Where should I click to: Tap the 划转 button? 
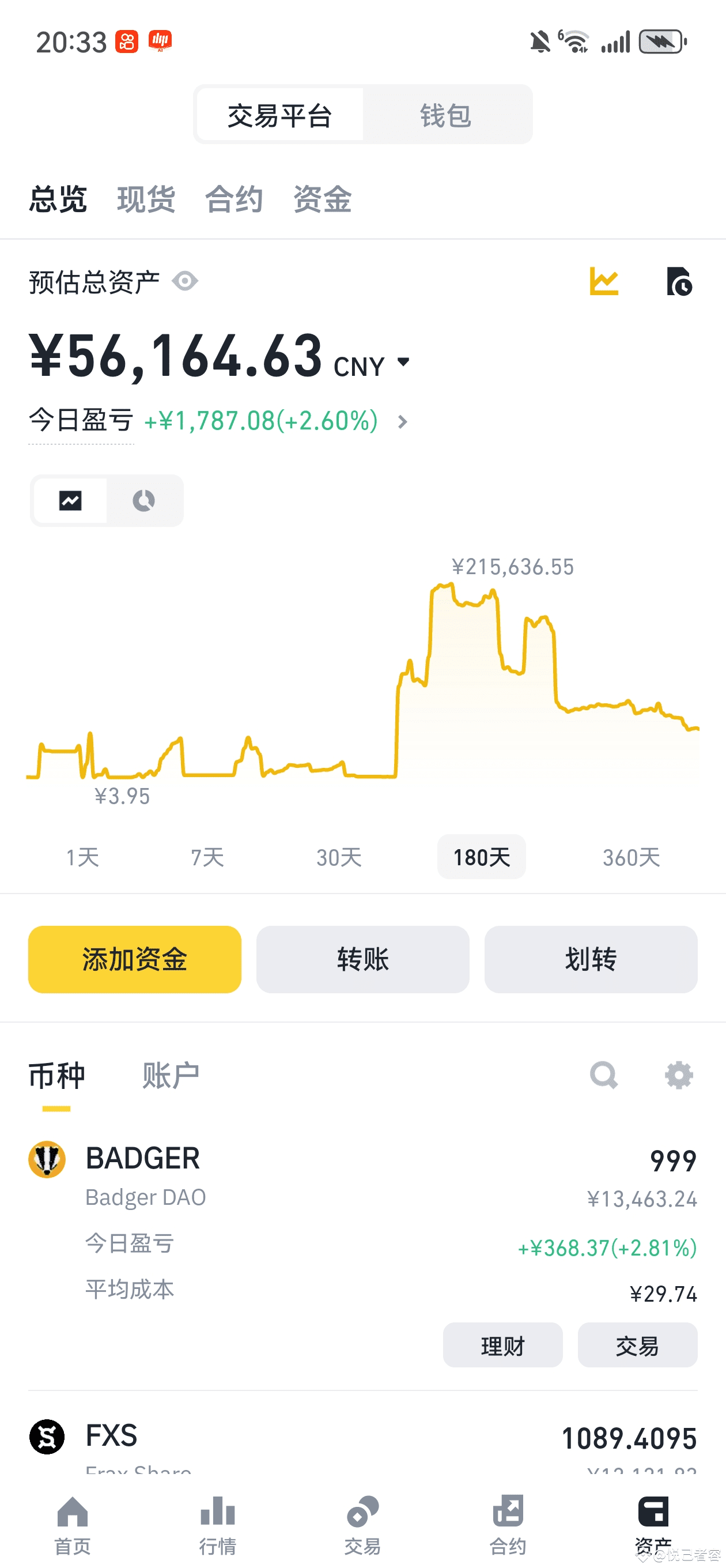(x=591, y=959)
